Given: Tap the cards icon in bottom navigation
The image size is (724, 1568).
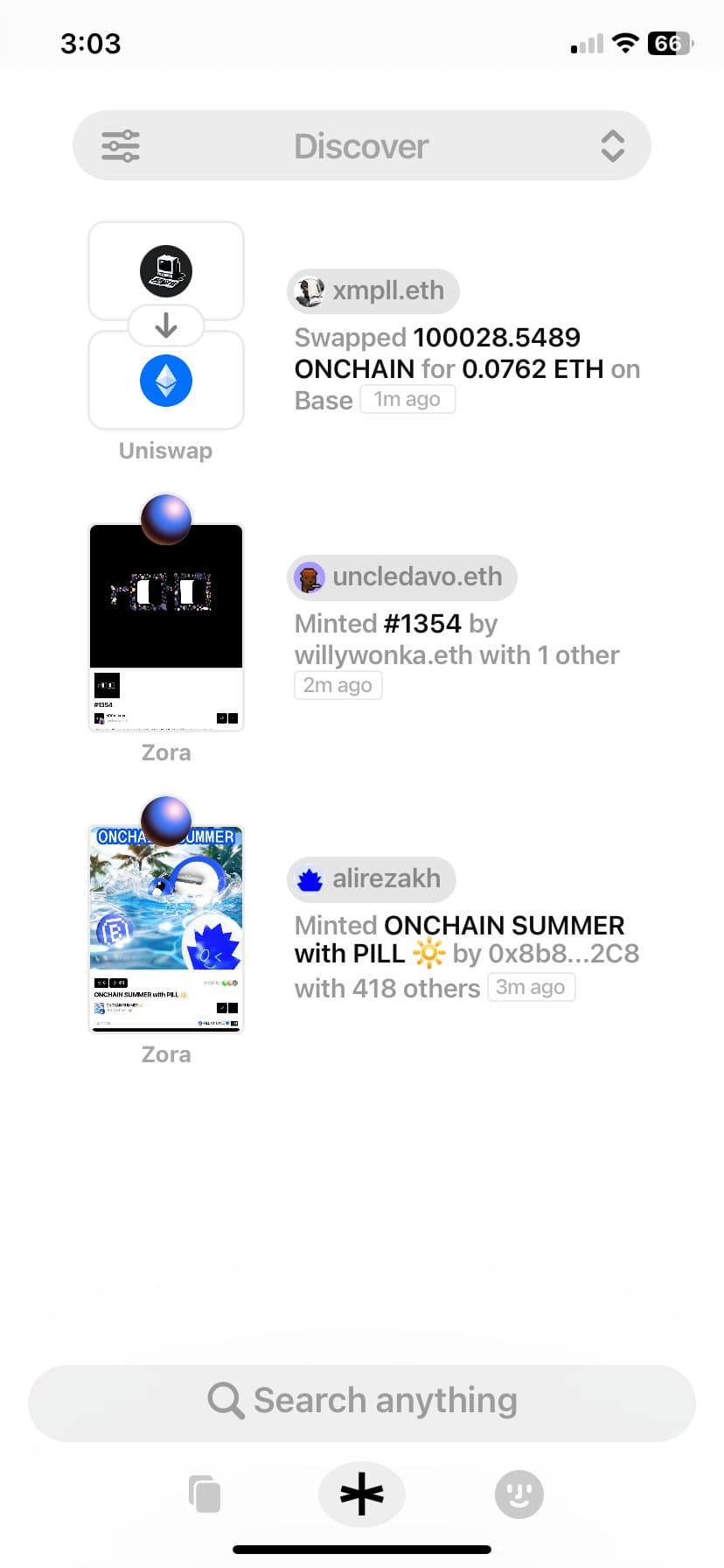Looking at the screenshot, I should 205,1494.
